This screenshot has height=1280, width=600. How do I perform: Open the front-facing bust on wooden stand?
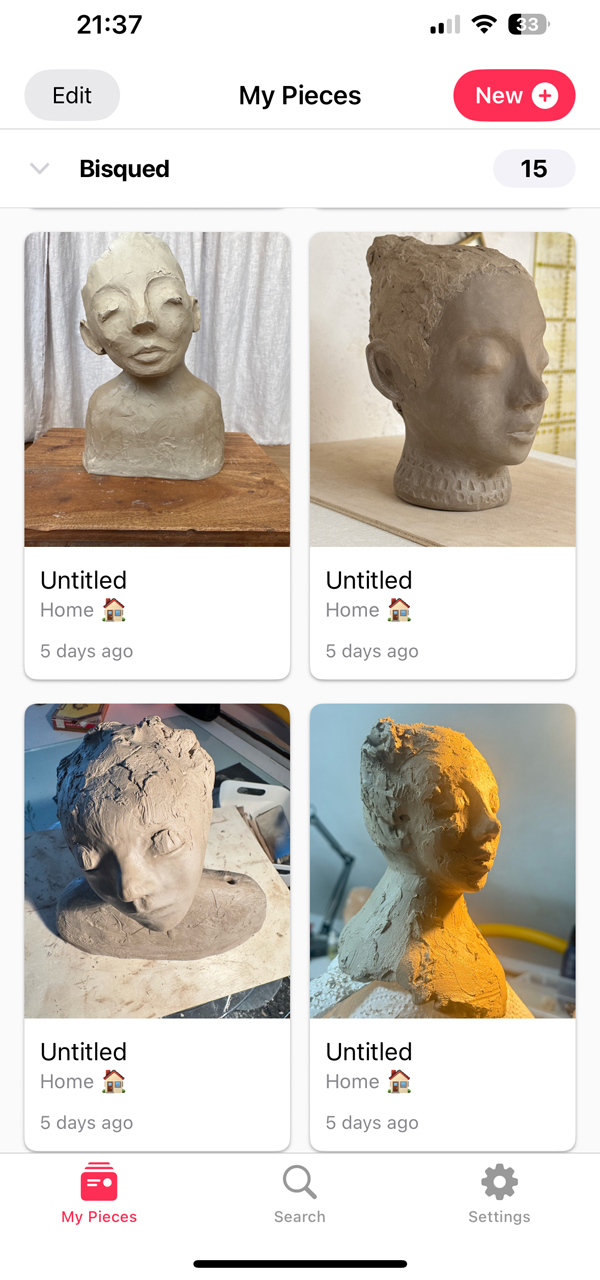157,390
